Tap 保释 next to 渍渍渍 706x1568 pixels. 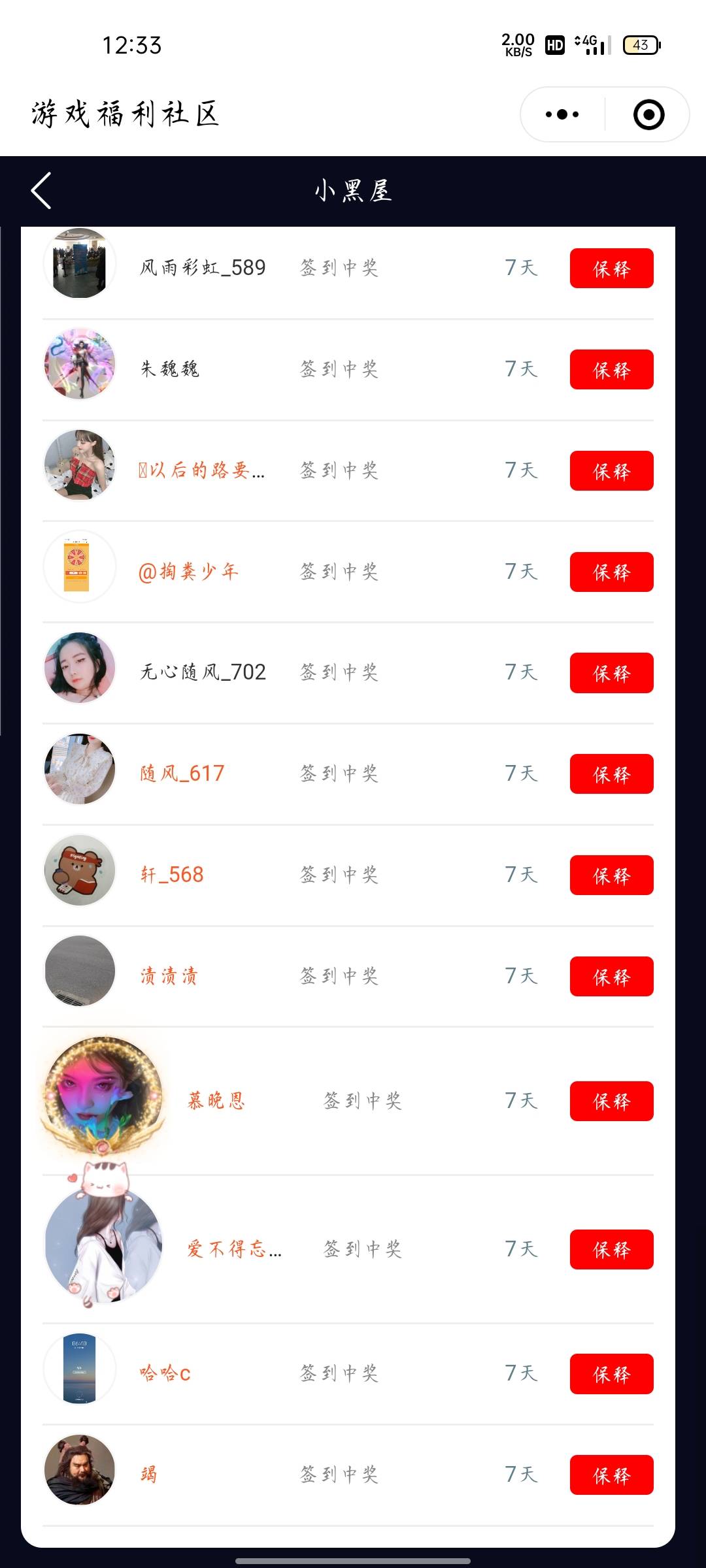[611, 976]
